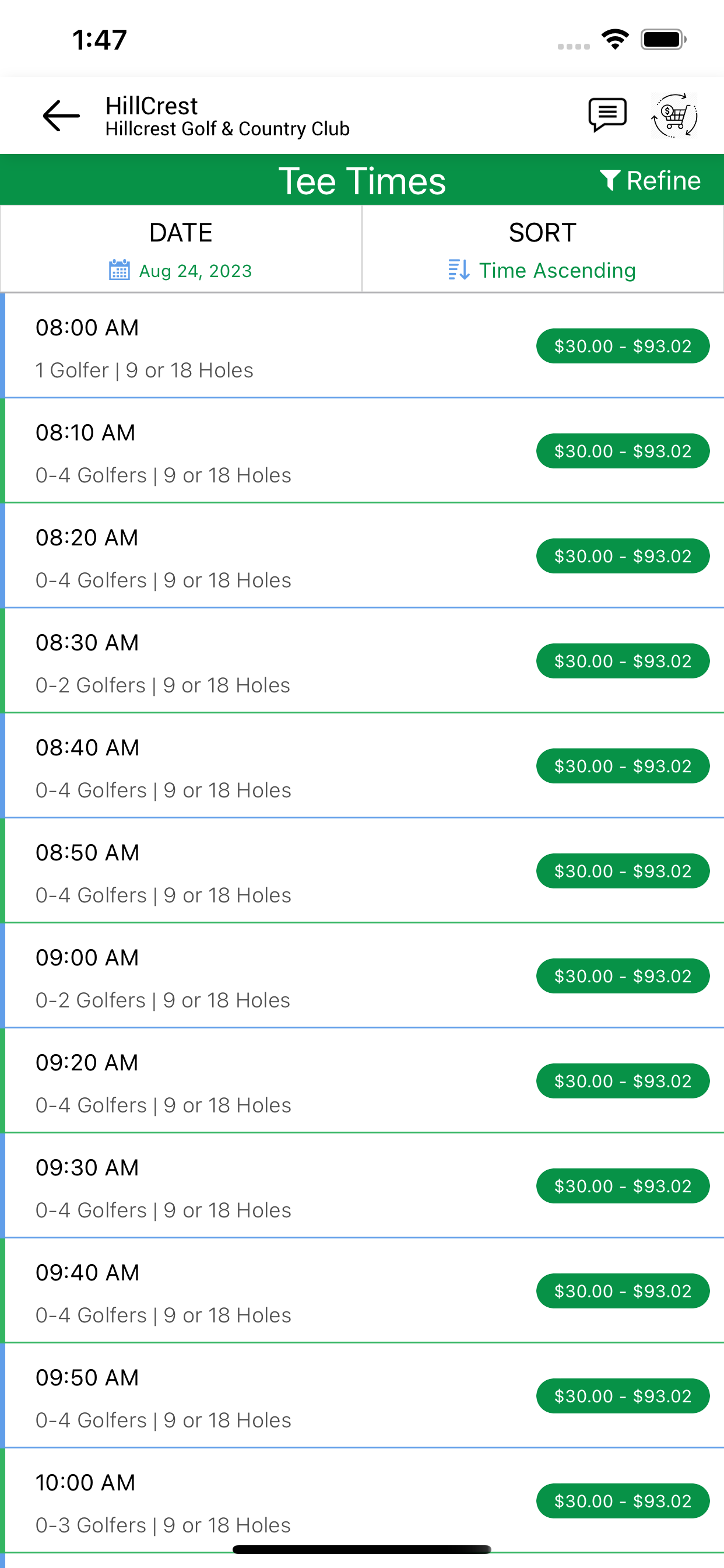Viewport: 724px width, 1568px height.
Task: Go back using the arrow icon
Action: click(61, 116)
